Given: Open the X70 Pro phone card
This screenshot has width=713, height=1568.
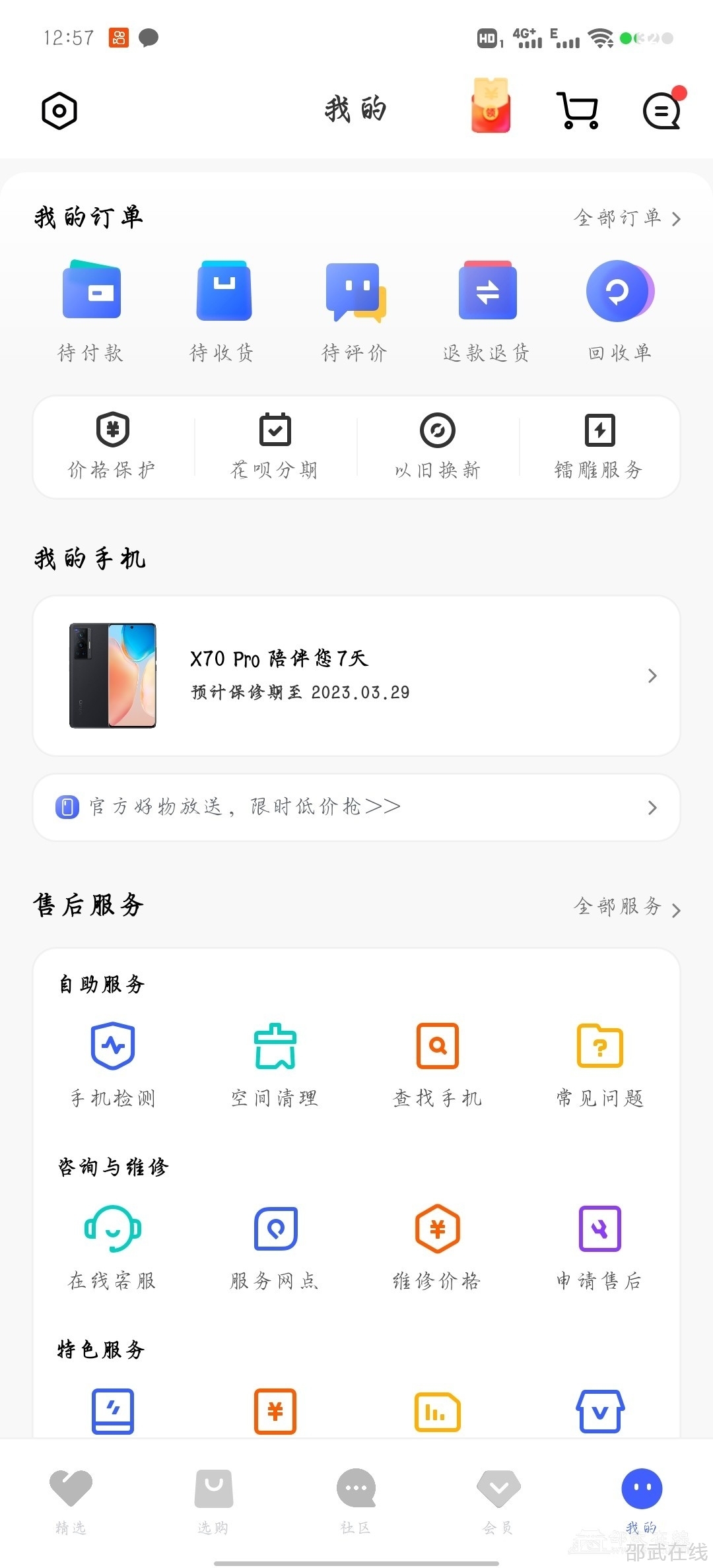Looking at the screenshot, I should tap(356, 676).
